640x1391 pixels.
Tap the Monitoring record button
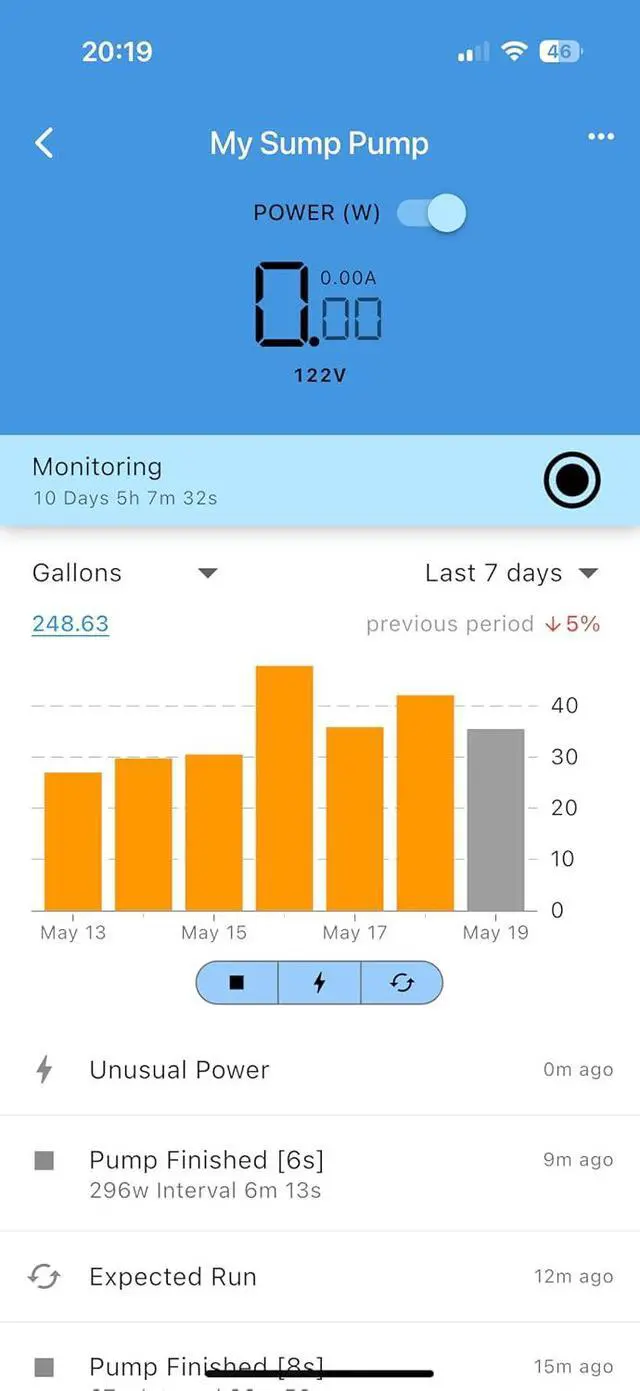click(x=572, y=481)
